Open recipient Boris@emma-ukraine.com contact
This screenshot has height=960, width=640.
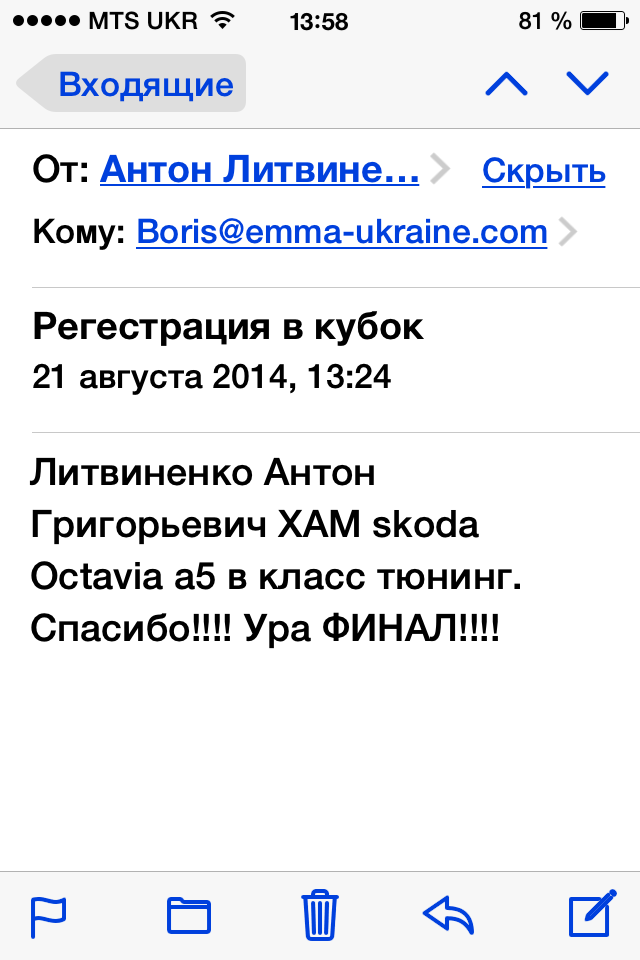[x=342, y=233]
